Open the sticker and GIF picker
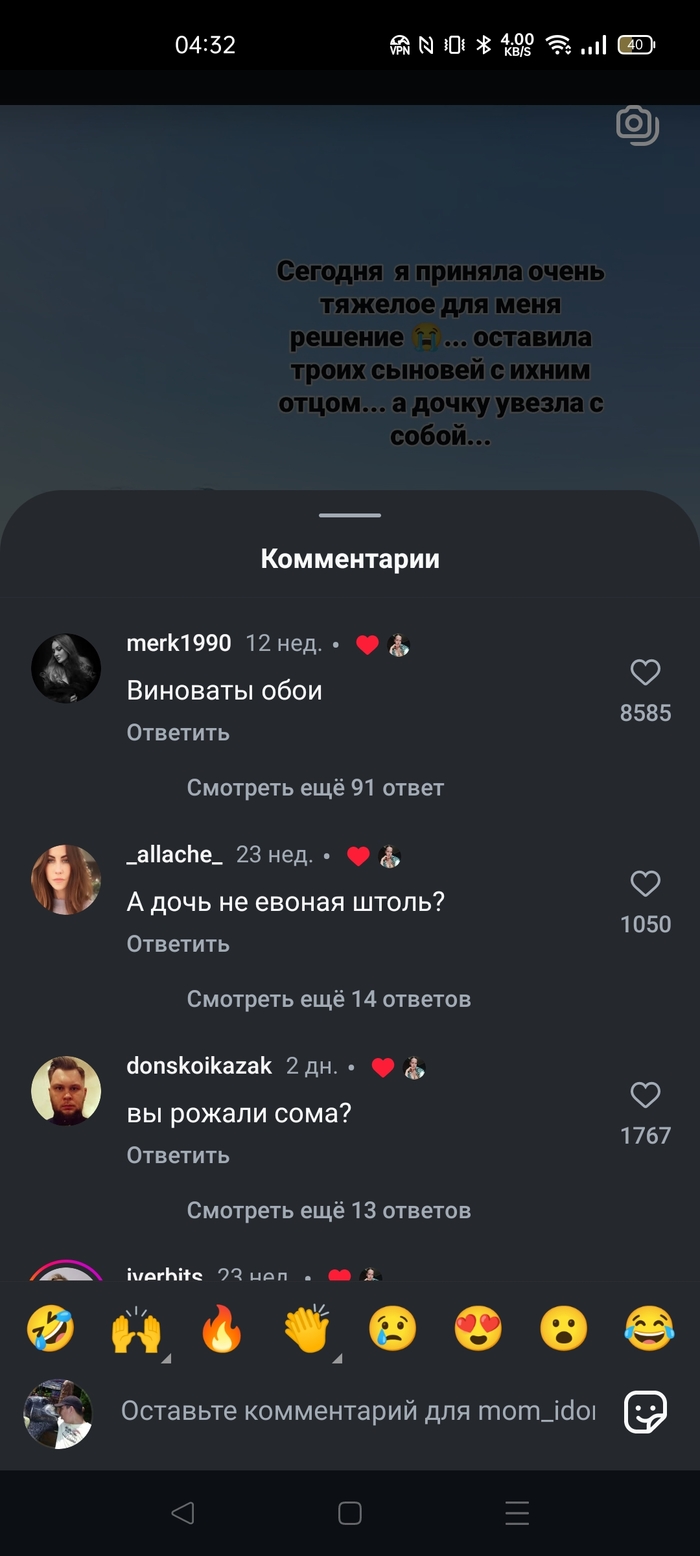The image size is (700, 1556). [645, 1412]
